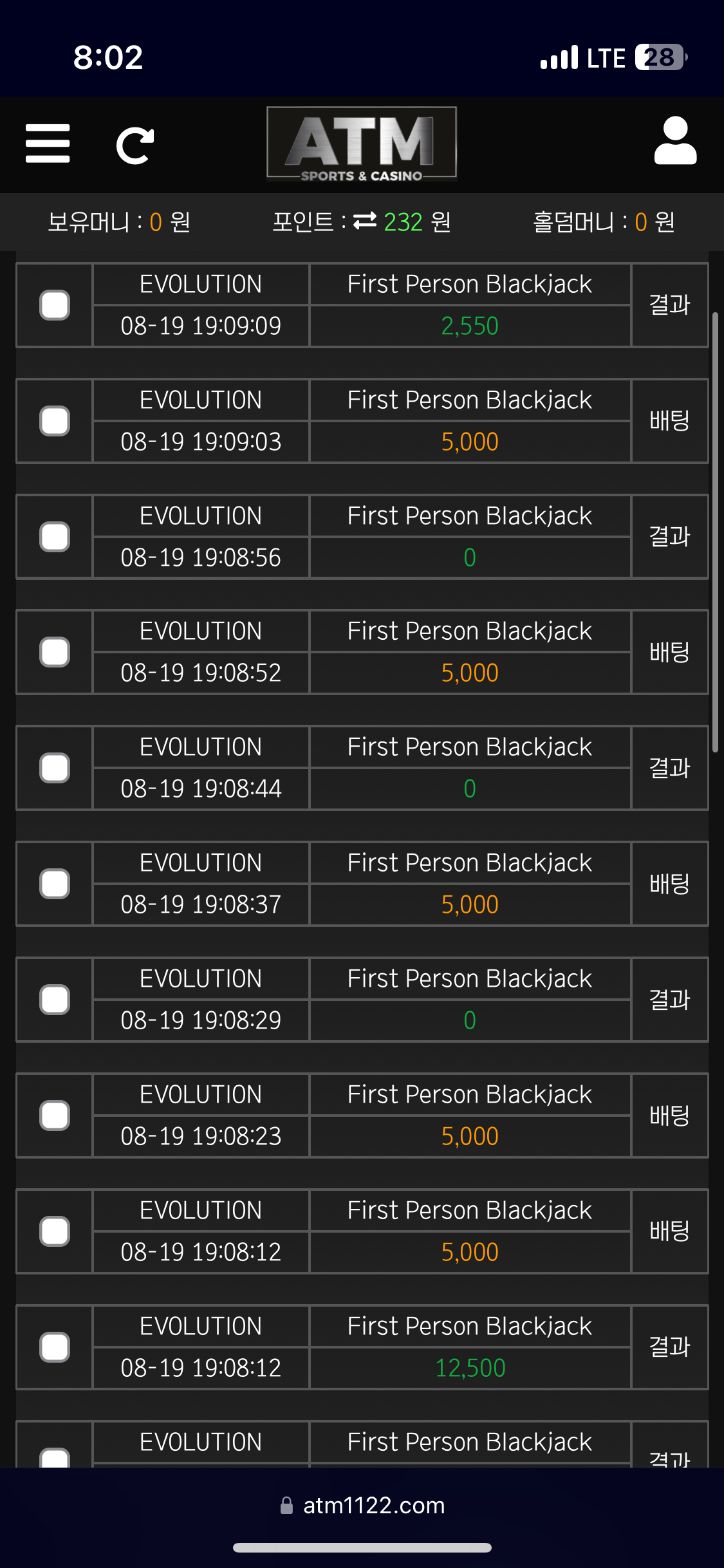This screenshot has height=1568, width=724.
Task: Check the box for the 19:09:09 entry
Action: 55,305
